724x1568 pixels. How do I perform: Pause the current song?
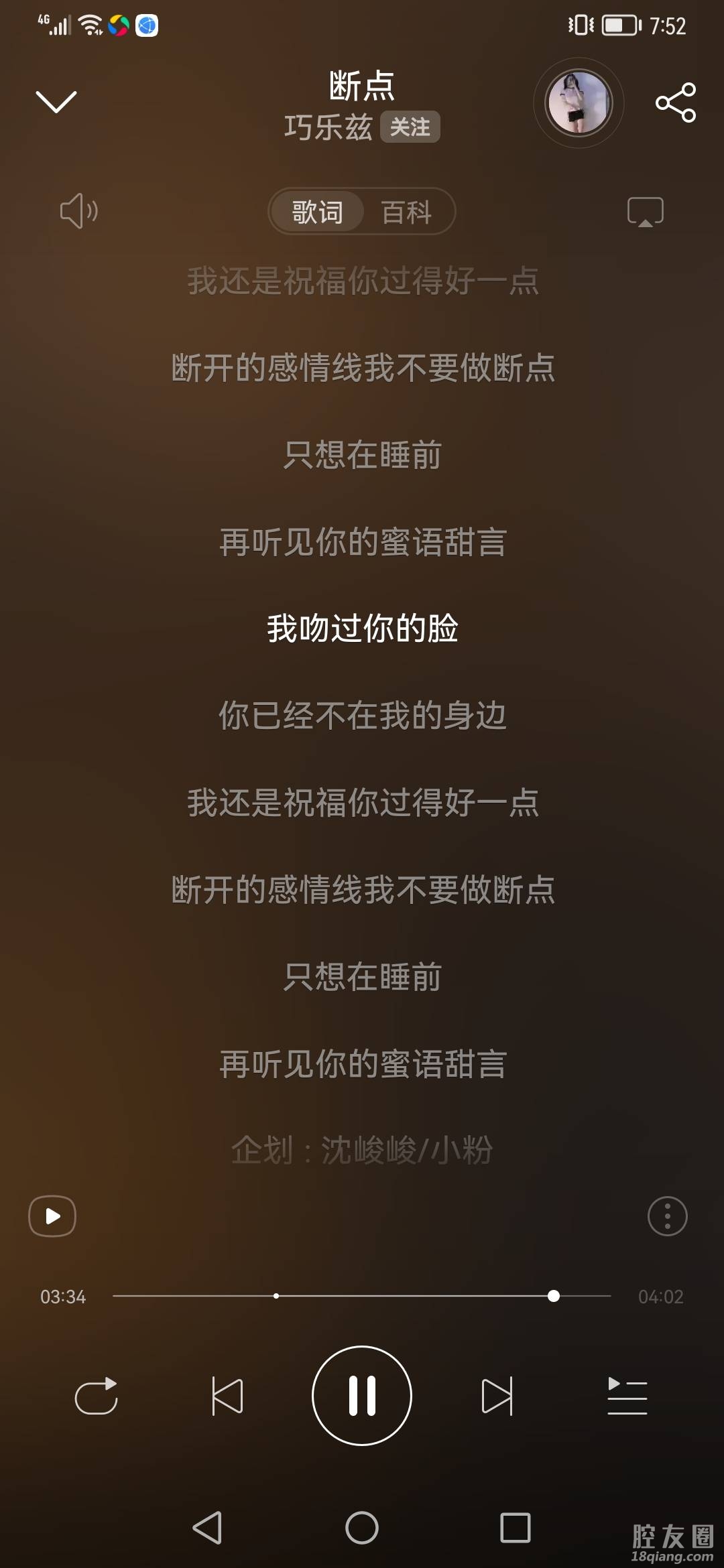pos(362,1396)
